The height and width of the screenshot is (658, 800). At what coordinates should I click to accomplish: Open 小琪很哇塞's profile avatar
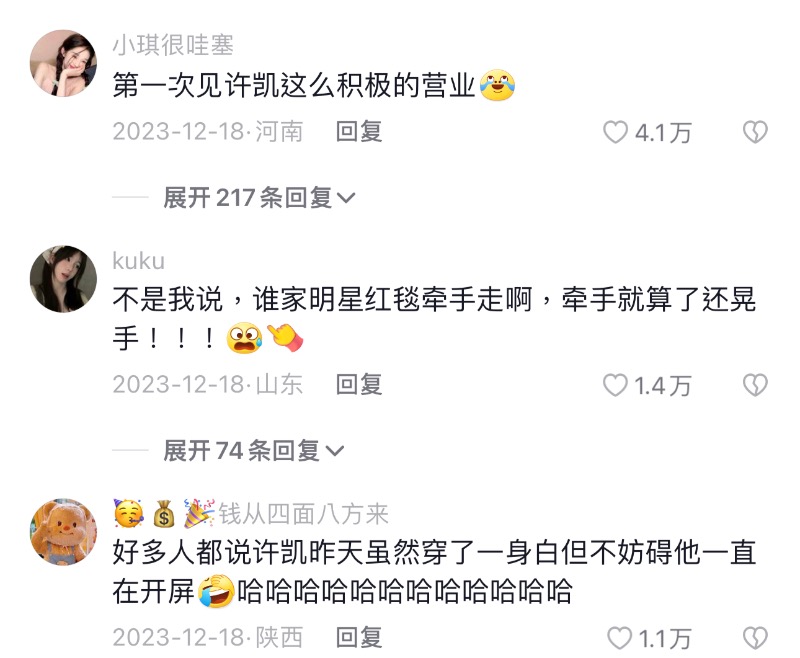pyautogui.click(x=64, y=63)
